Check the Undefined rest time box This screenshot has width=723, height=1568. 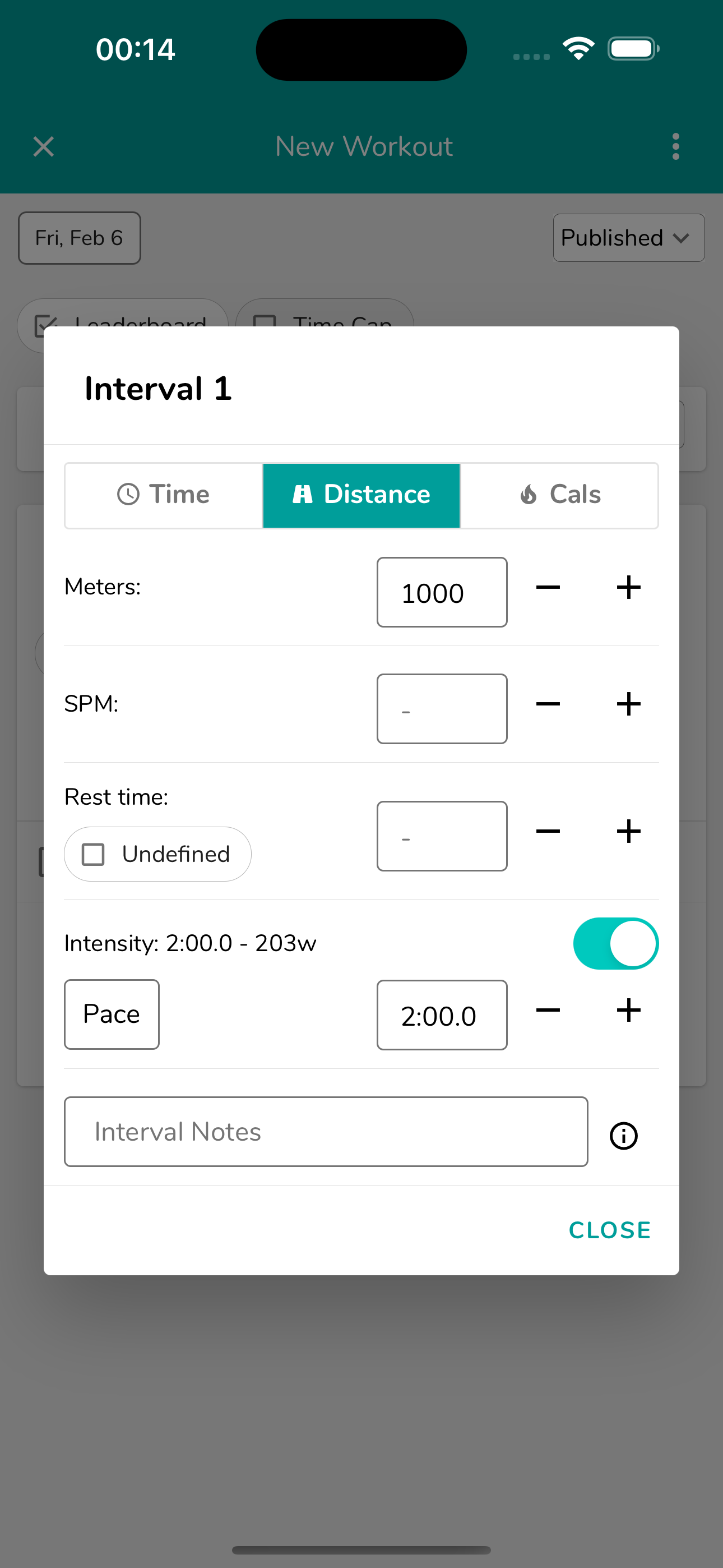[94, 854]
